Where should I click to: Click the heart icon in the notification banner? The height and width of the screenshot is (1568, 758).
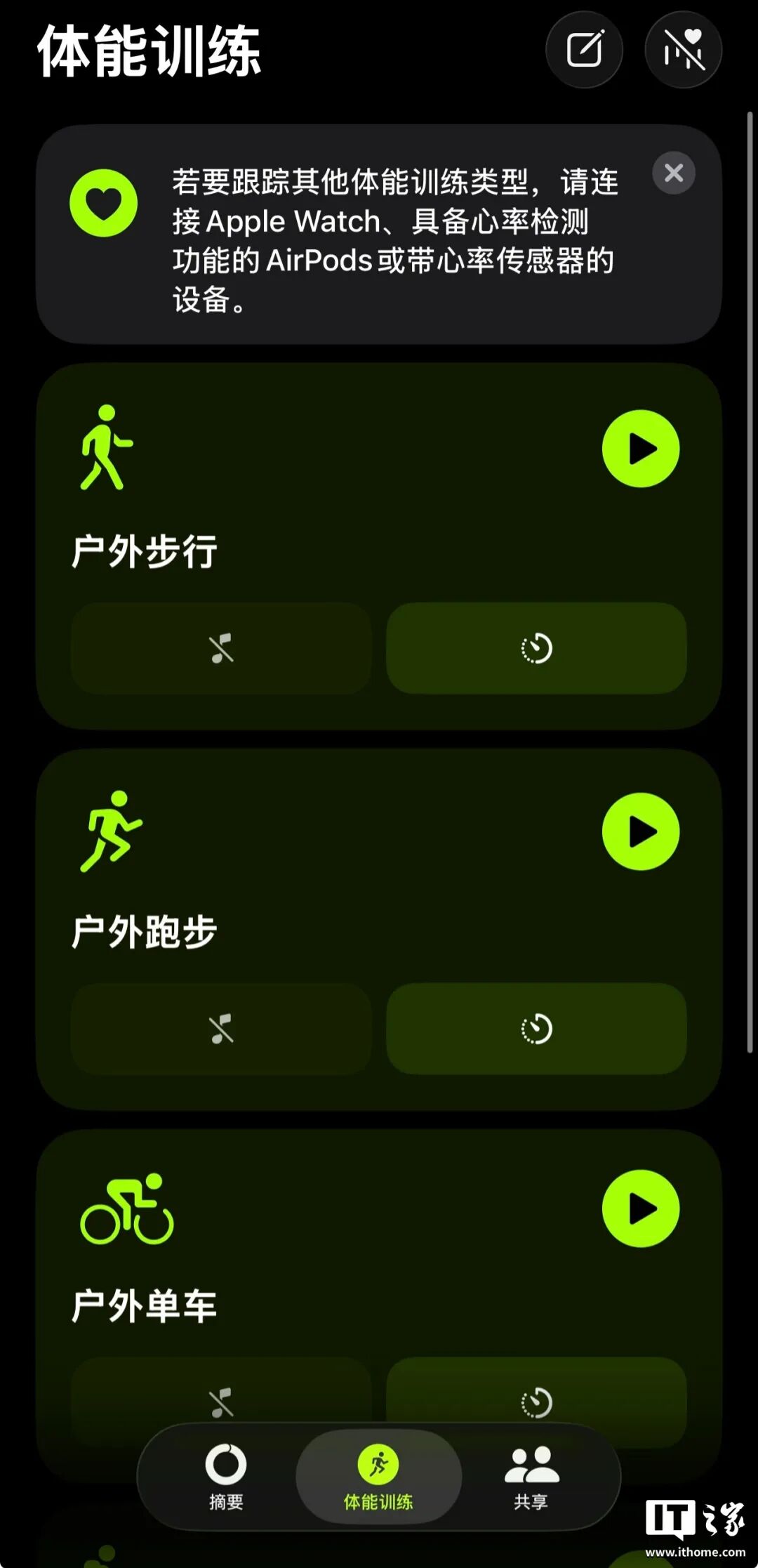pyautogui.click(x=104, y=202)
